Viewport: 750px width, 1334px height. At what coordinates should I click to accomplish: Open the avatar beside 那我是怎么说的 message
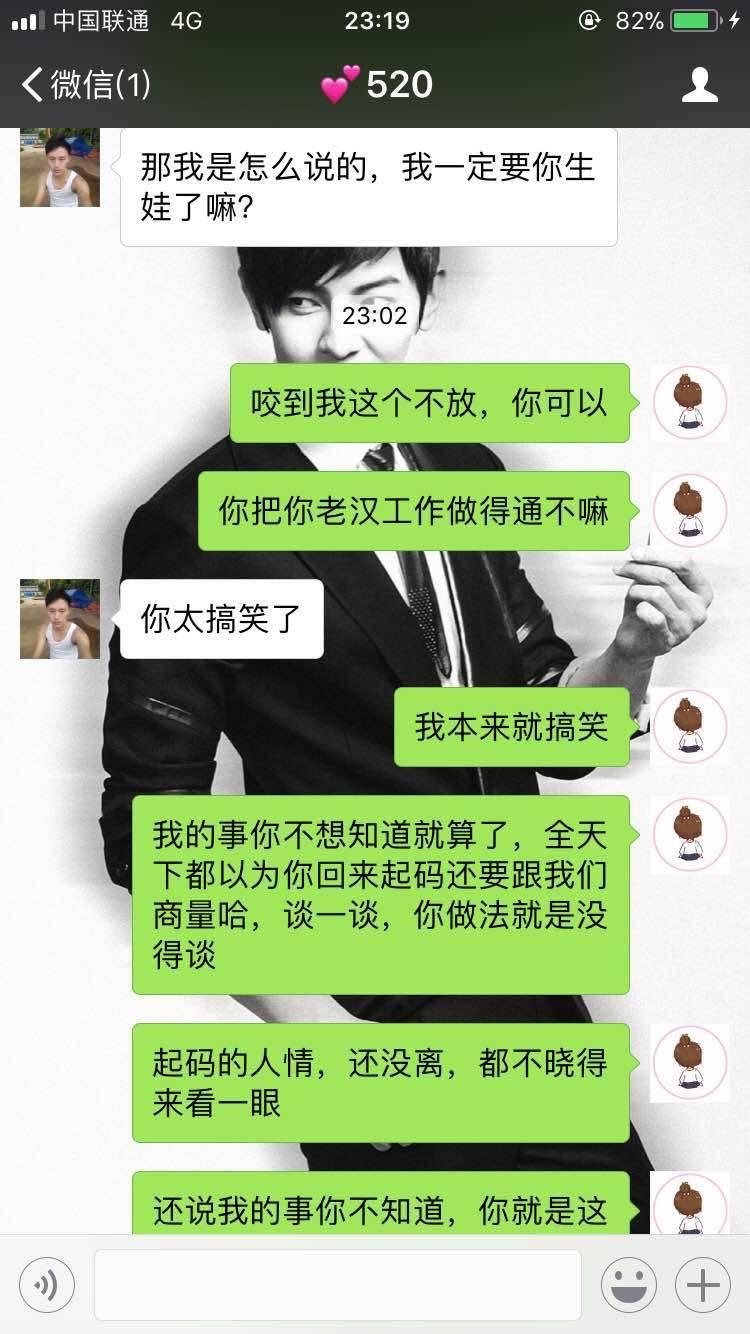pyautogui.click(x=60, y=167)
